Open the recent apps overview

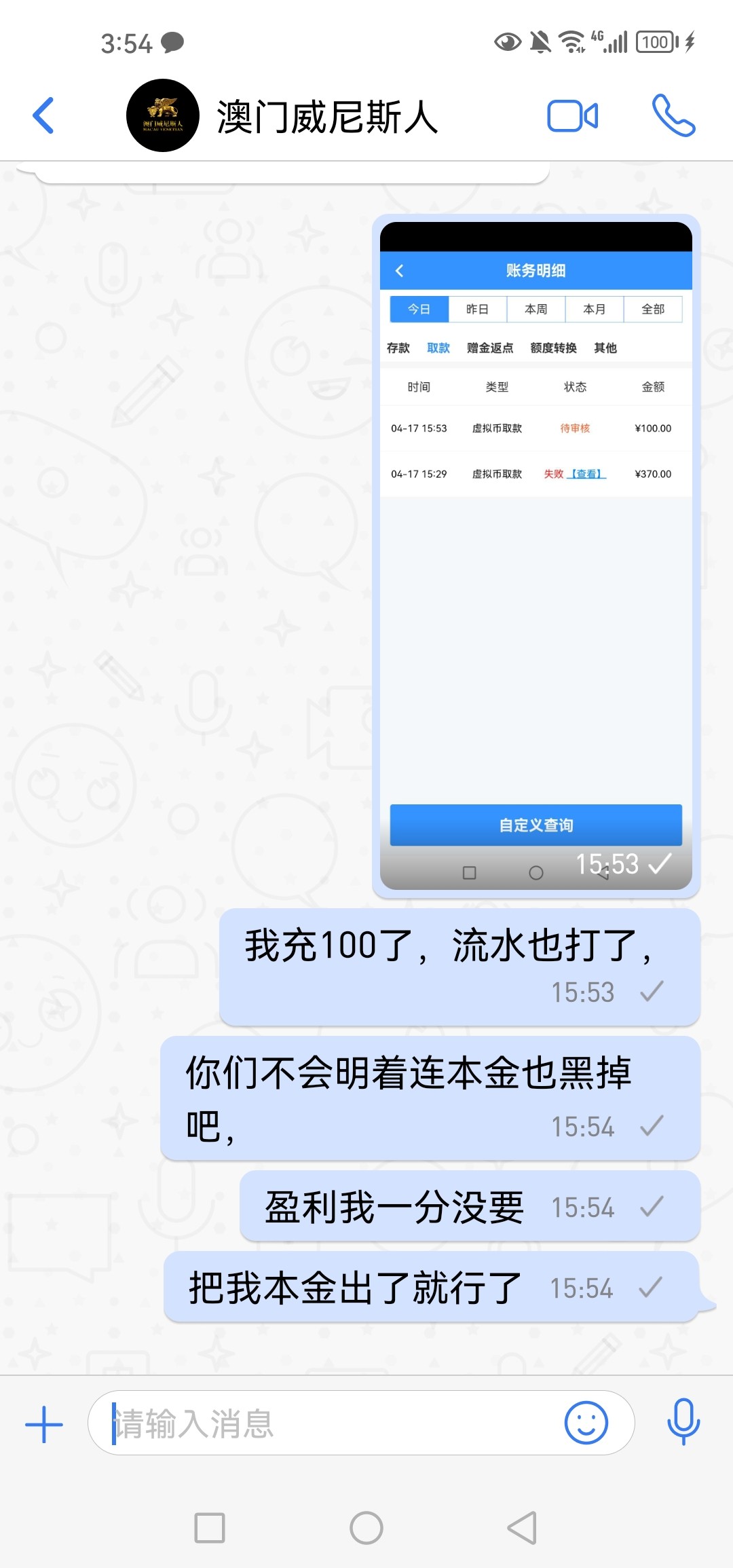click(210, 1528)
